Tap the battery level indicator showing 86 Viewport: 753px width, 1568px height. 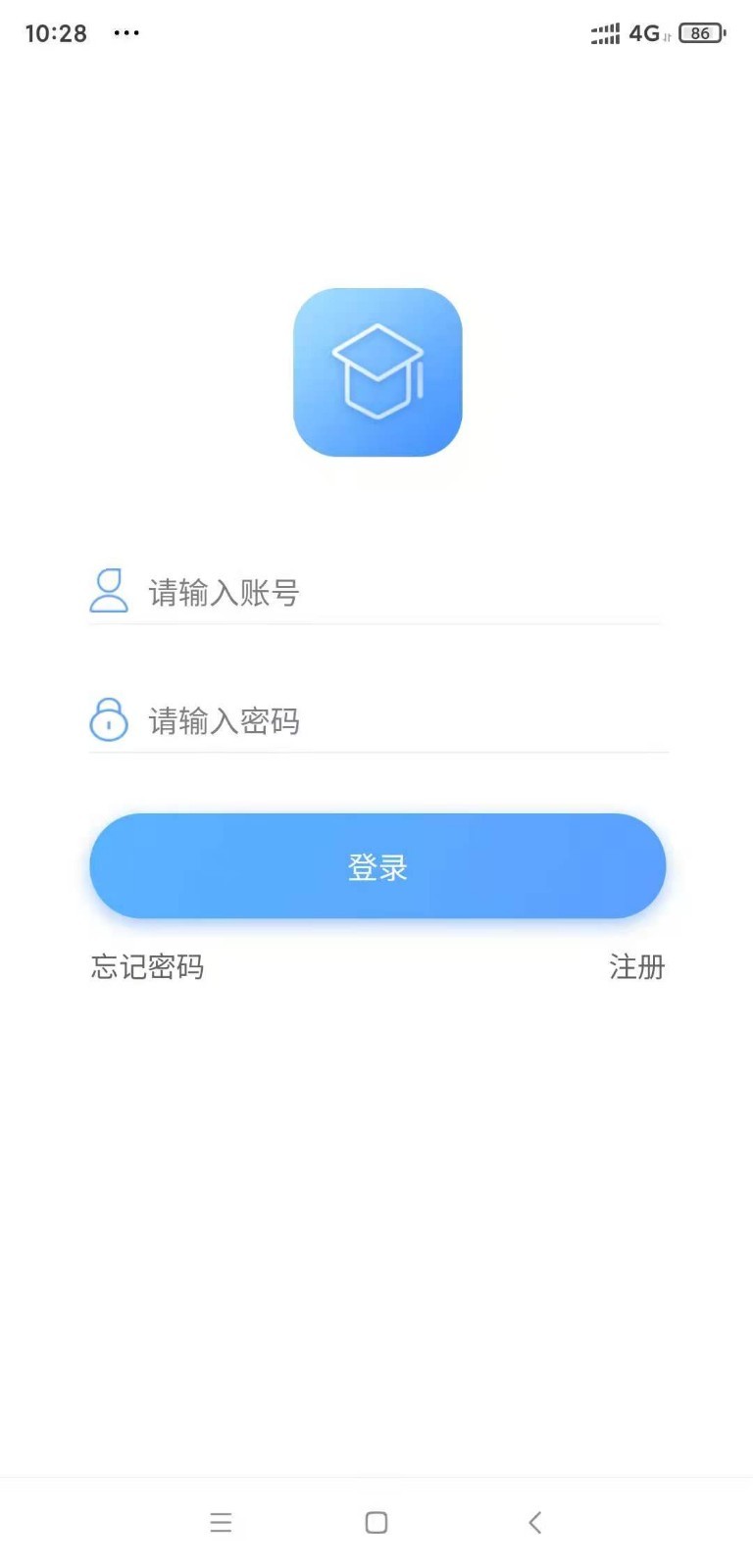point(702,33)
